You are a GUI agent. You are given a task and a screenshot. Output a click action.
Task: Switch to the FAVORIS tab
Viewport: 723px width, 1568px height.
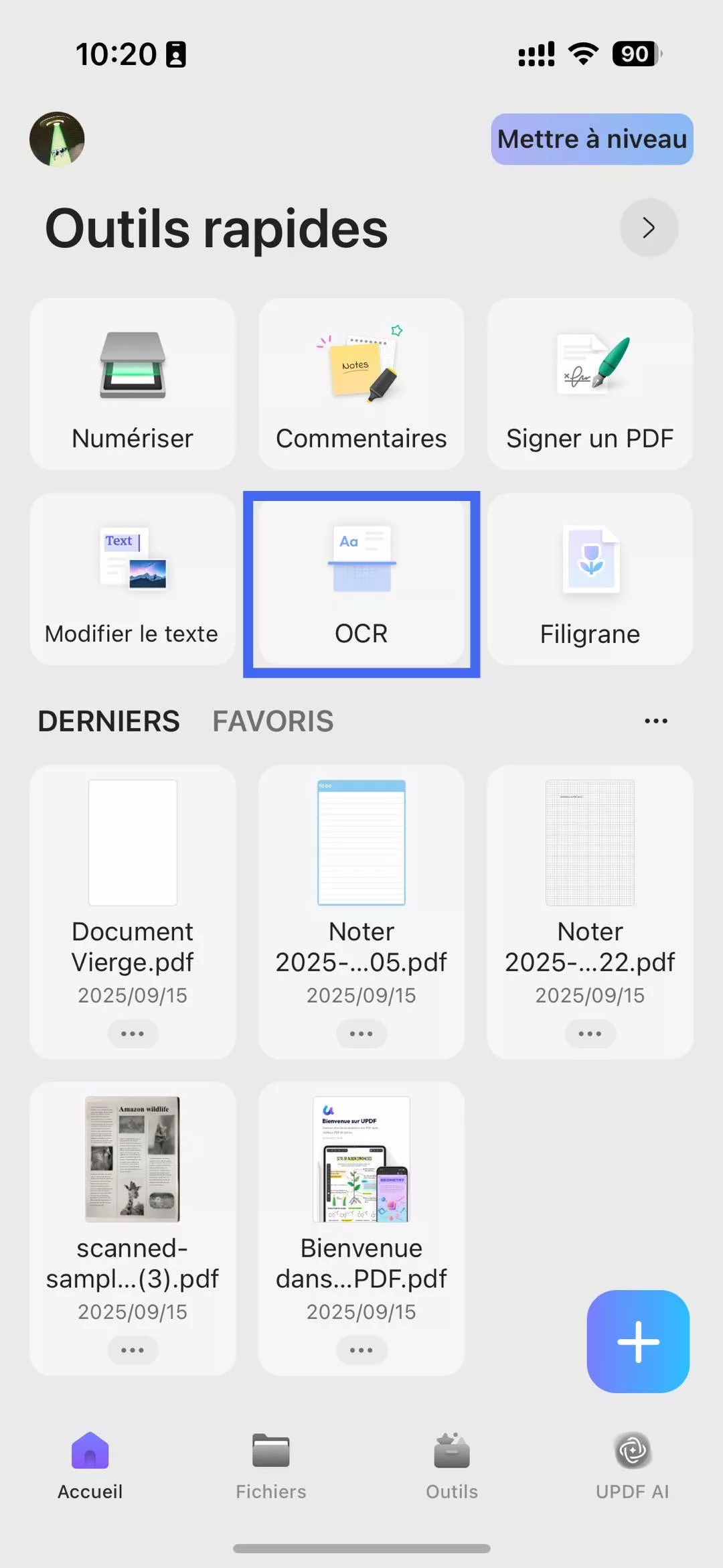273,721
